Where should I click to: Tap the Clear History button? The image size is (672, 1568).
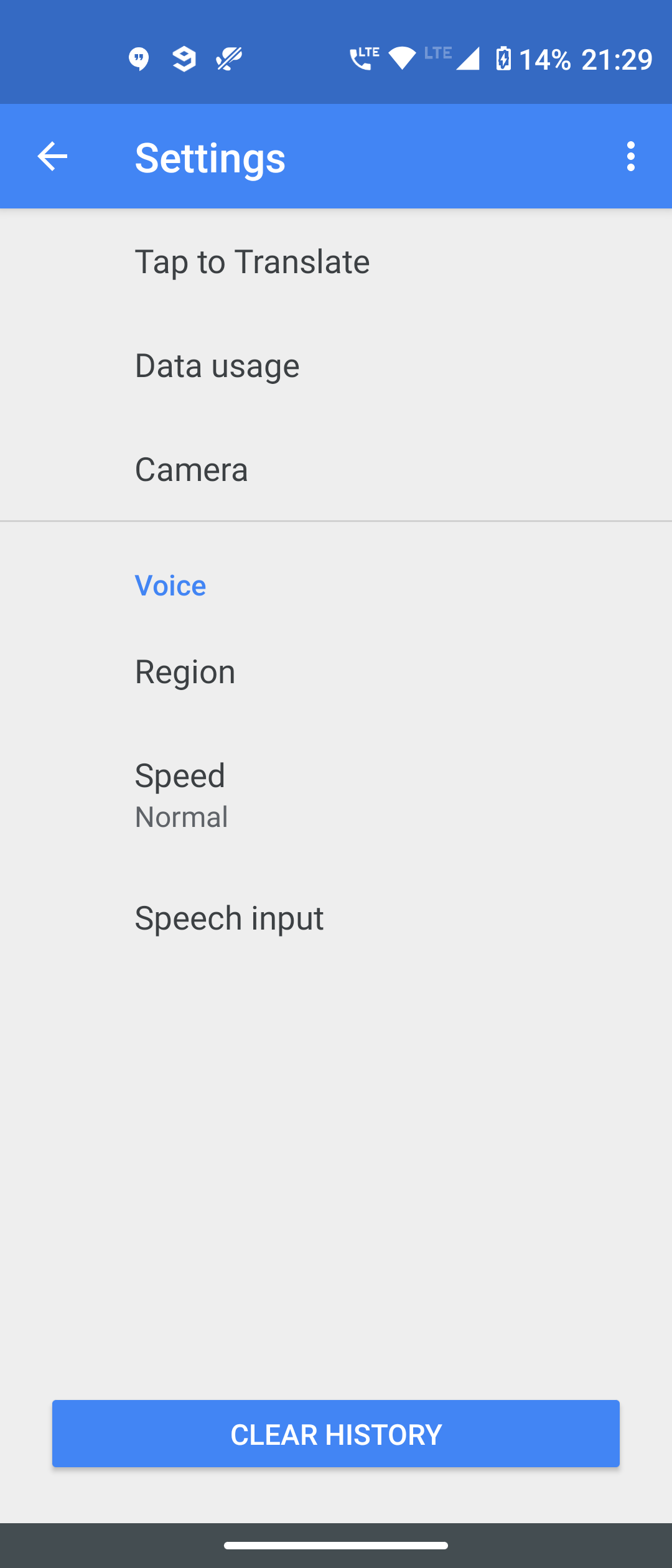tap(336, 1434)
